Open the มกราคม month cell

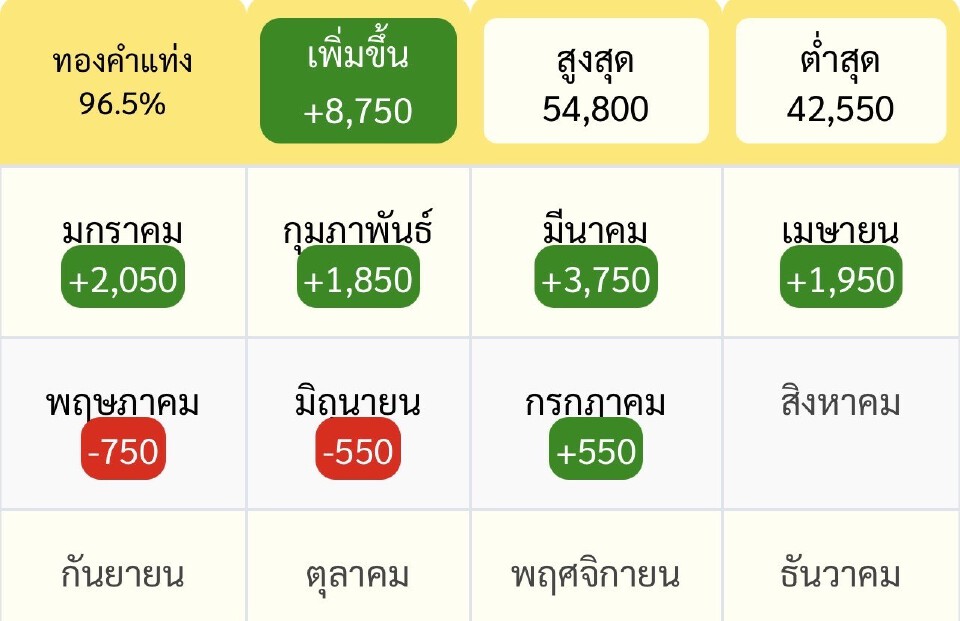click(123, 254)
